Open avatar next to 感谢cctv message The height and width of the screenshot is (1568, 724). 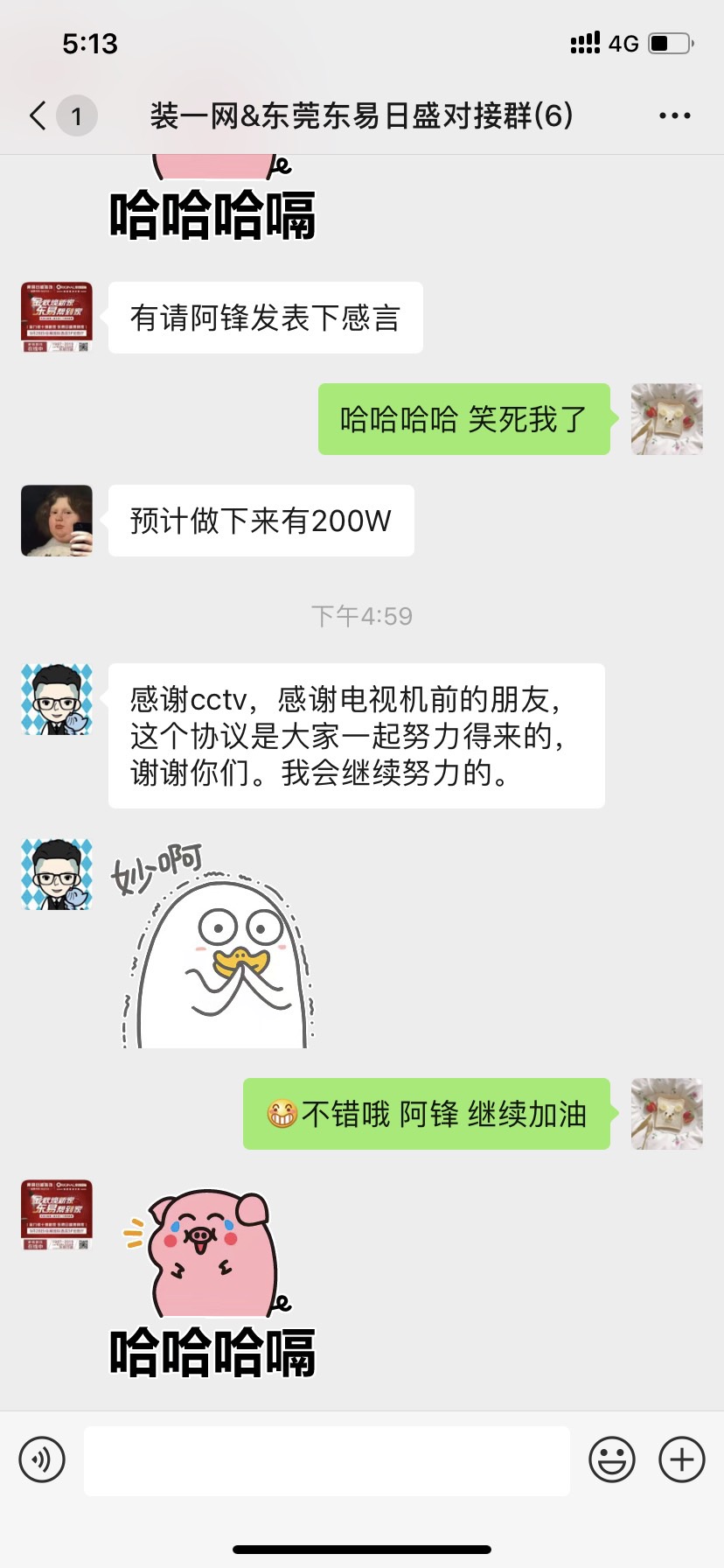click(x=57, y=699)
